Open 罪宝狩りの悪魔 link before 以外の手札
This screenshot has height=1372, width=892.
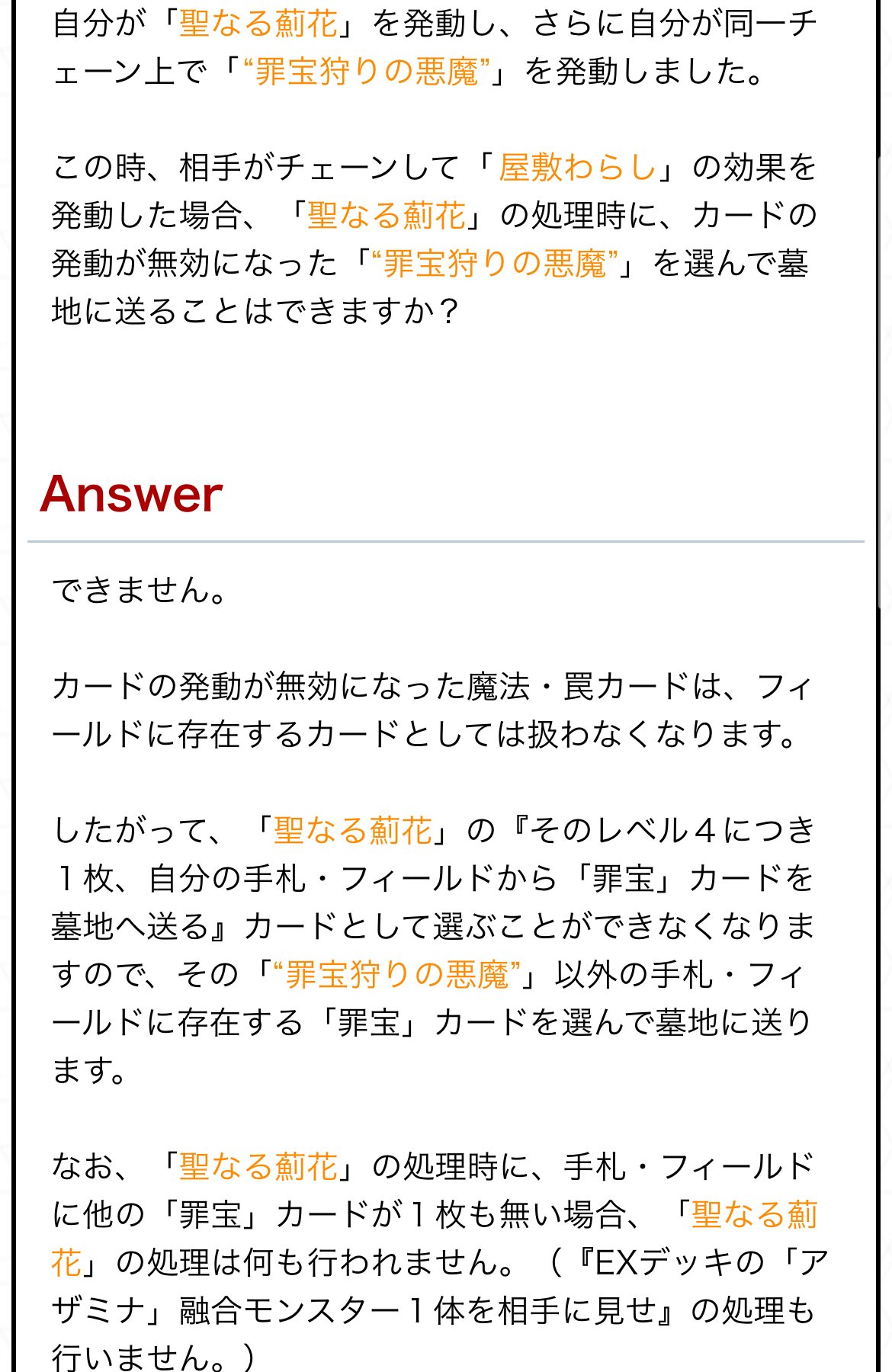[x=396, y=974]
